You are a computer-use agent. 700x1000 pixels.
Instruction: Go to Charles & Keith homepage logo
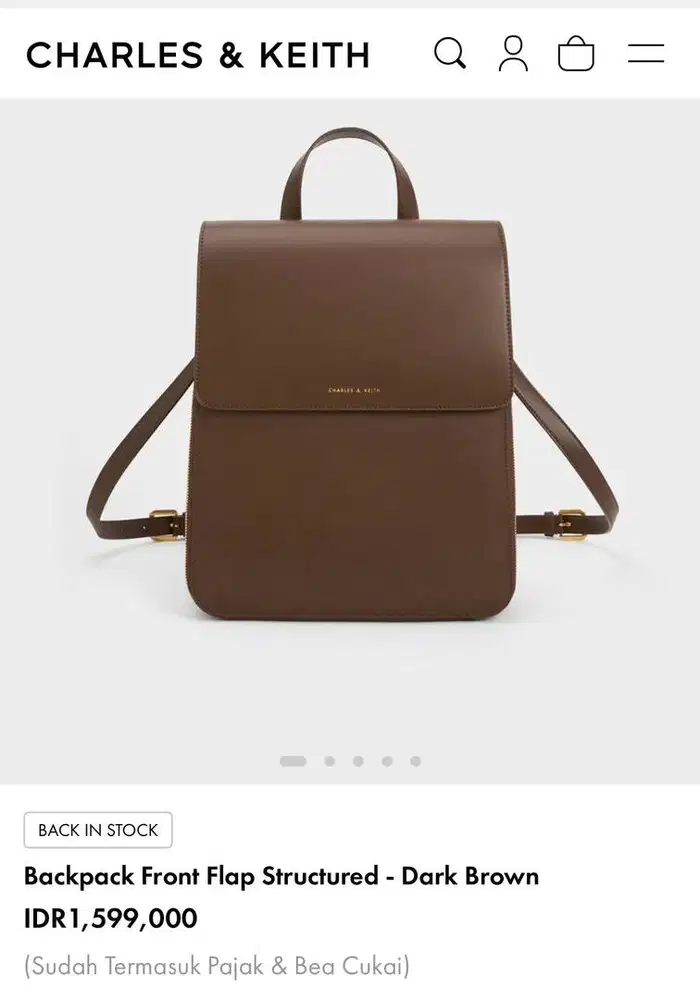198,55
